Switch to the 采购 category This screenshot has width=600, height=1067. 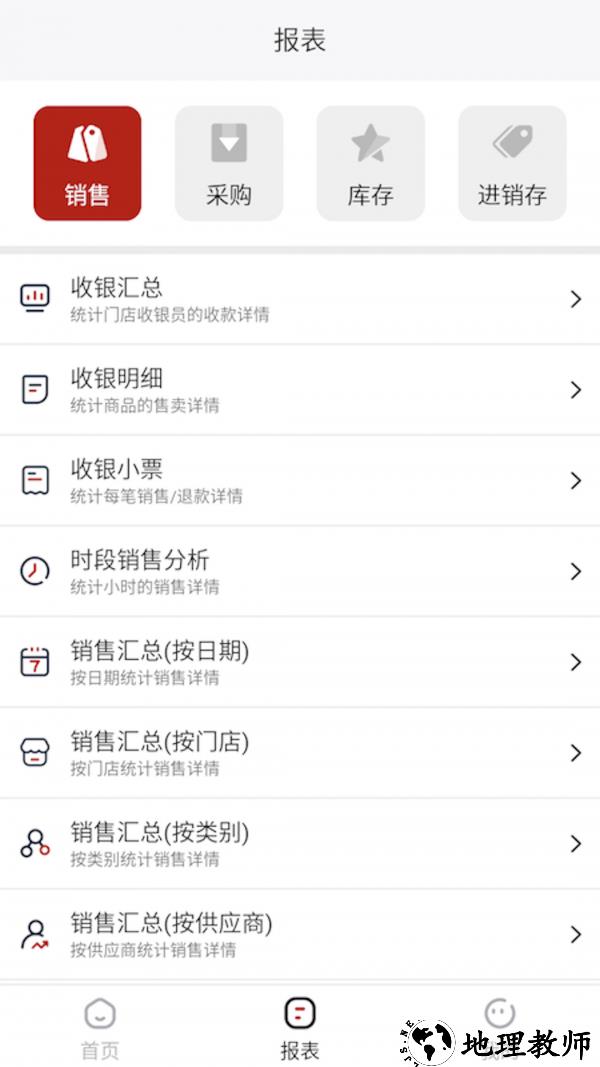[229, 163]
